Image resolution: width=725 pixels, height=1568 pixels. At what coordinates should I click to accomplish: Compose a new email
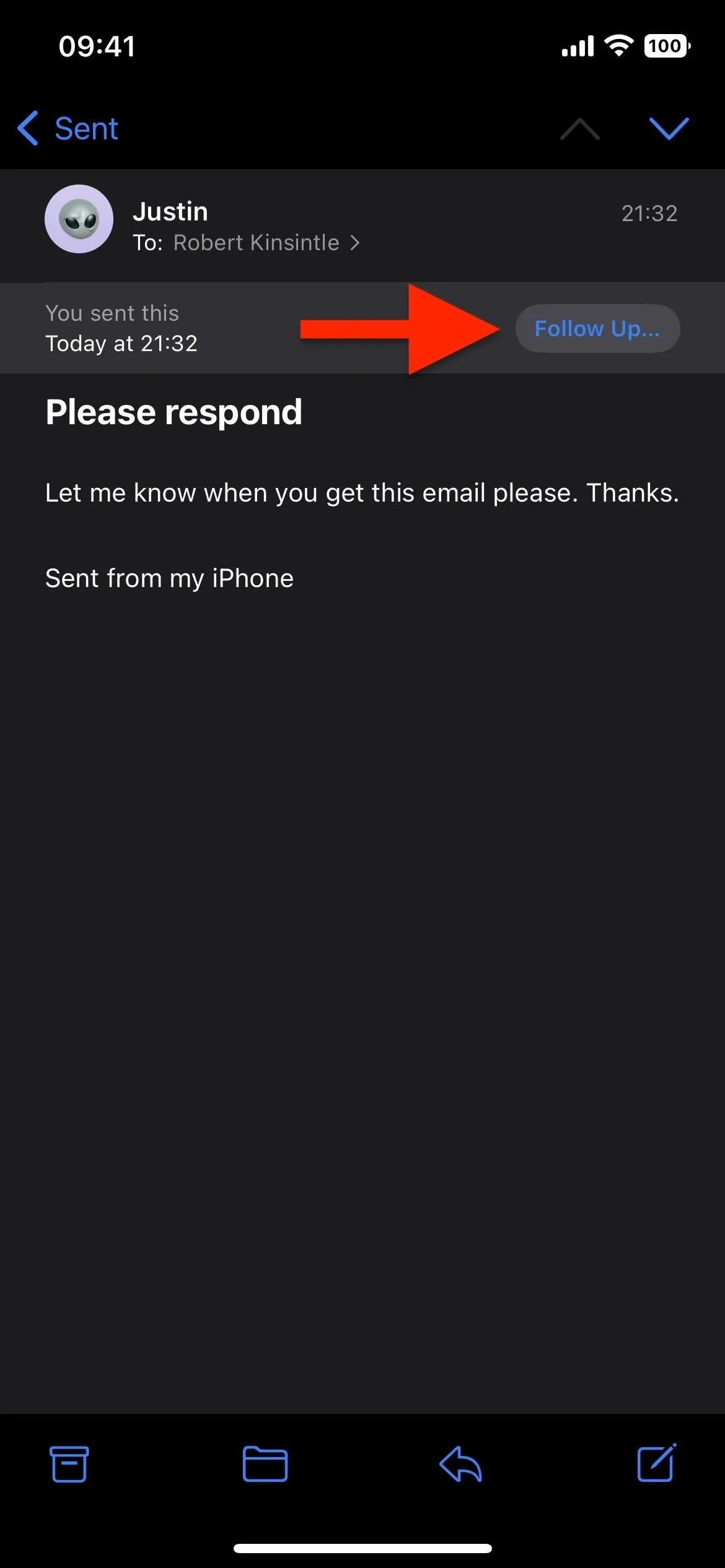click(656, 1463)
